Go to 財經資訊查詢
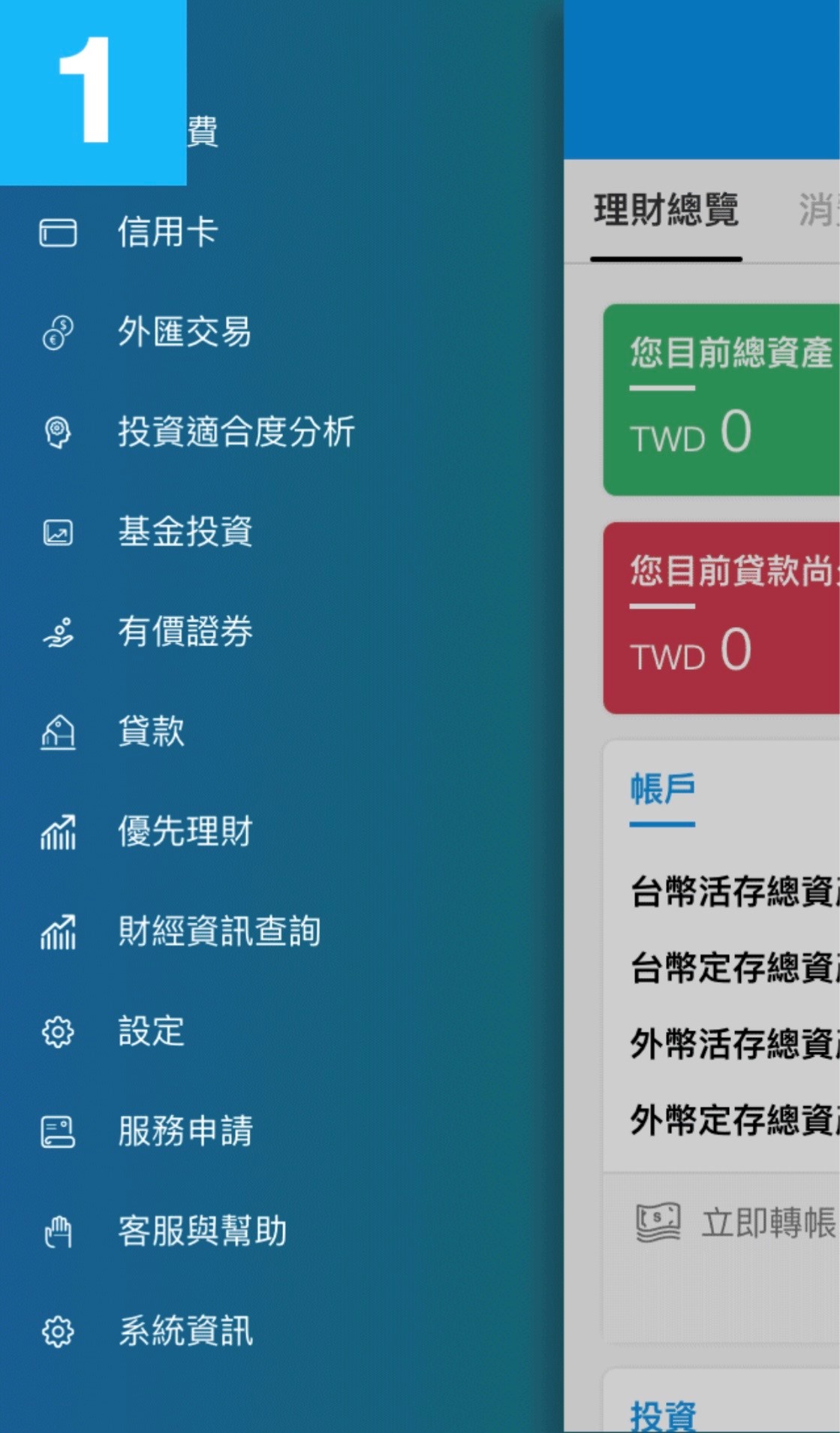840x1433 pixels. click(218, 931)
